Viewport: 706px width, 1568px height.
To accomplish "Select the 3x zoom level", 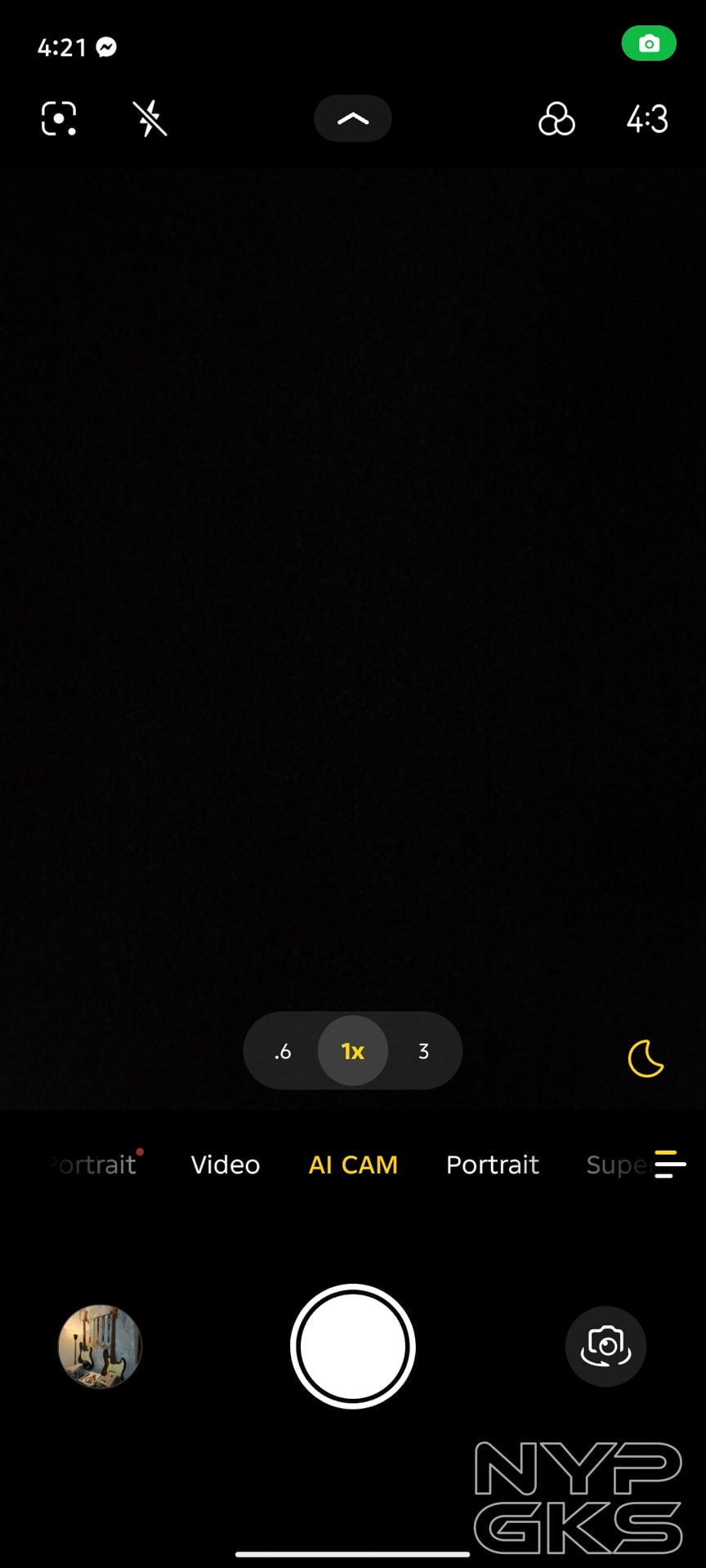I will tap(423, 1051).
